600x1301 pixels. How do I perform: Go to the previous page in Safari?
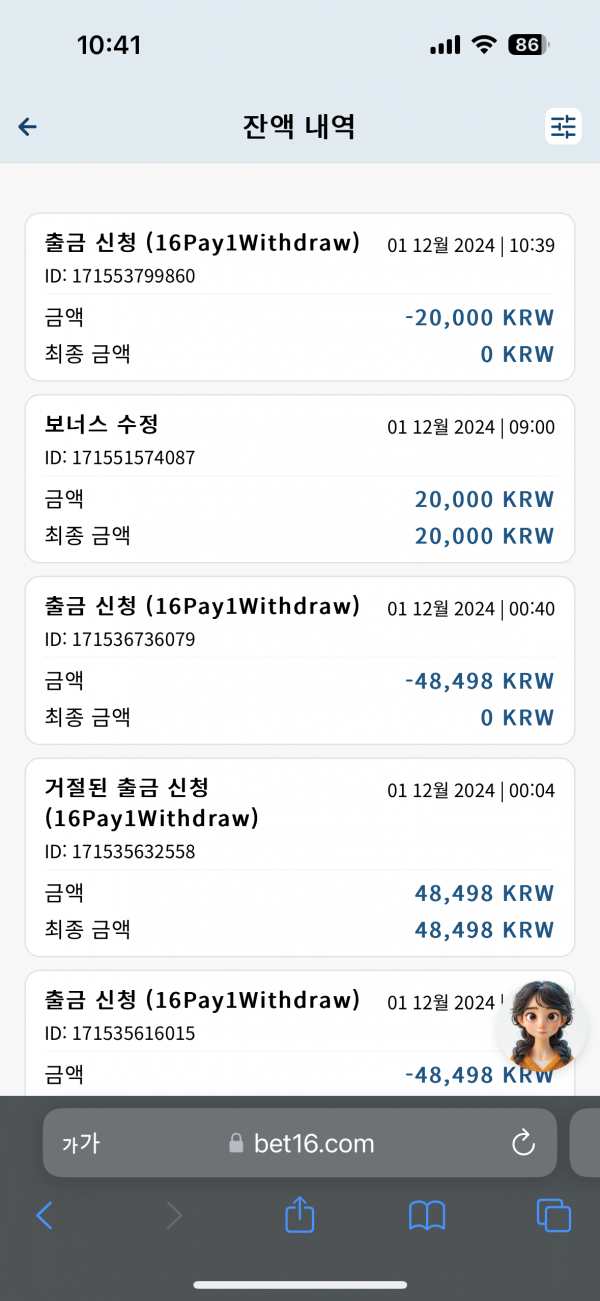coord(44,1215)
